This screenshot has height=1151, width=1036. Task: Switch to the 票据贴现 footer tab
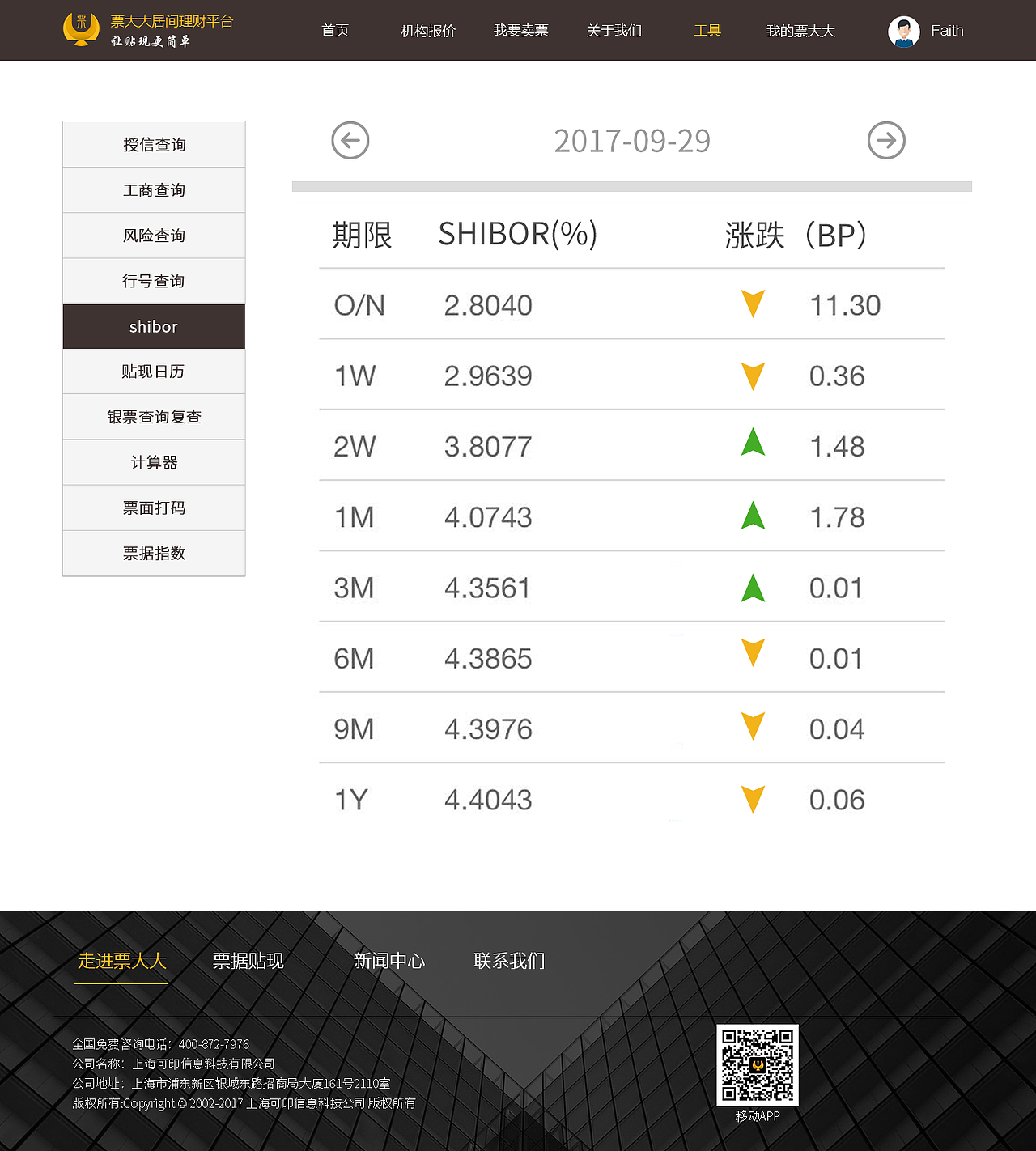[248, 961]
